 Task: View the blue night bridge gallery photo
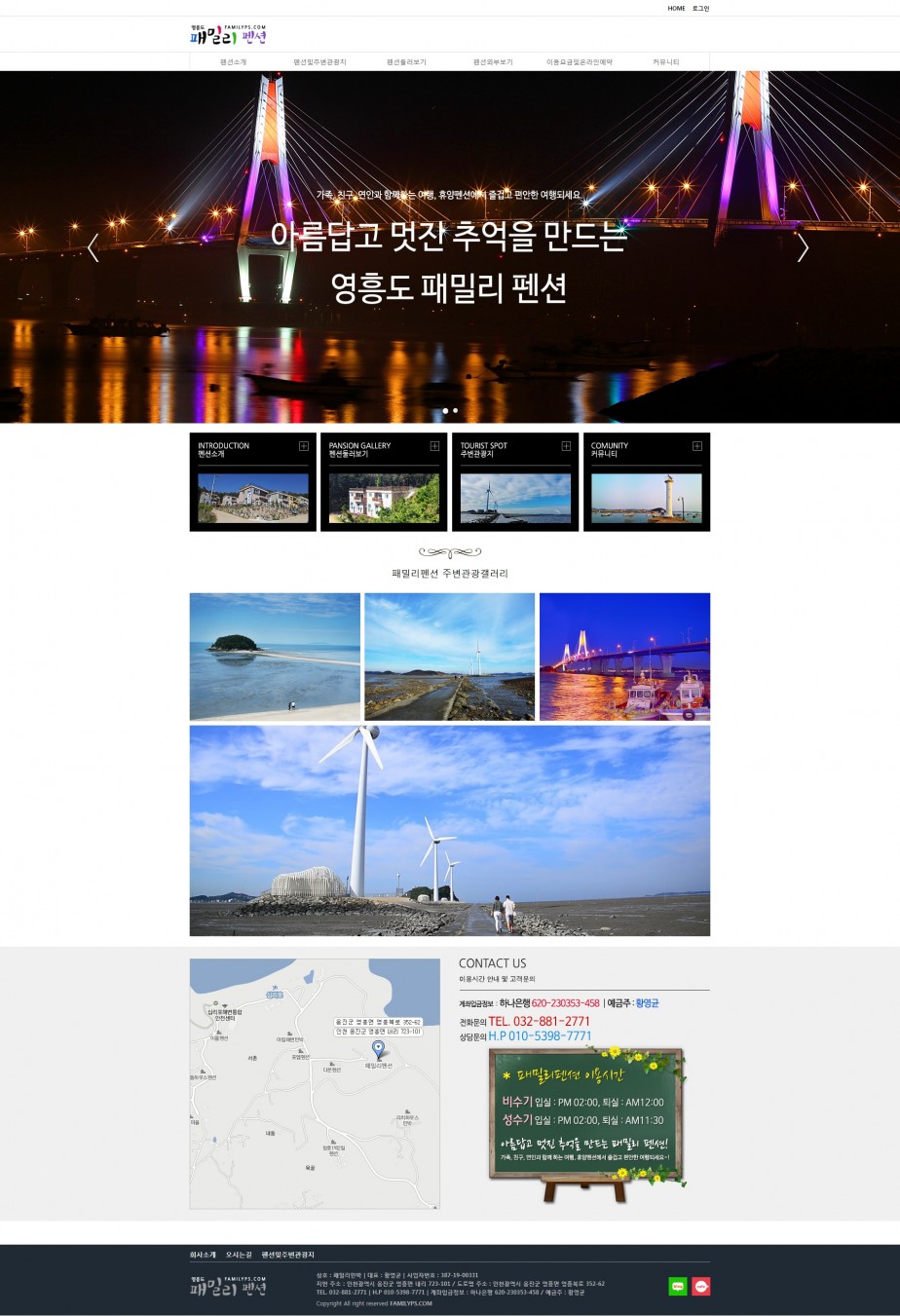pos(624,657)
